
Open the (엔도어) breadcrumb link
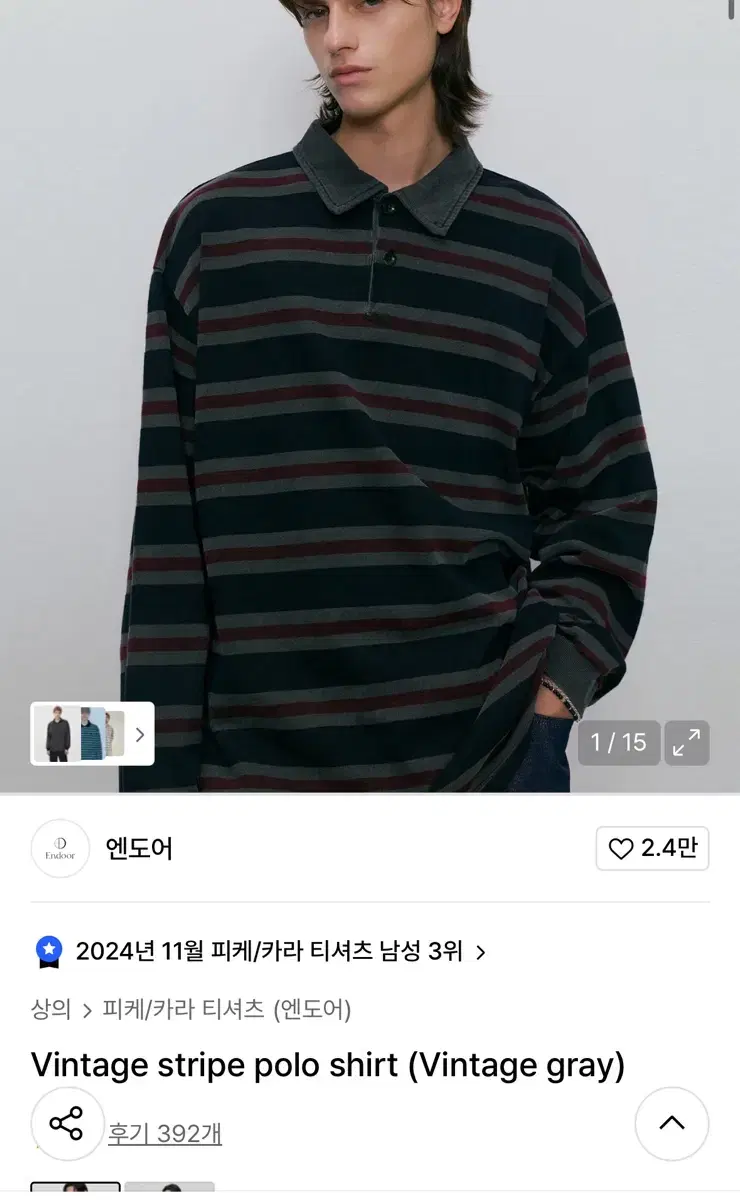[312, 1010]
